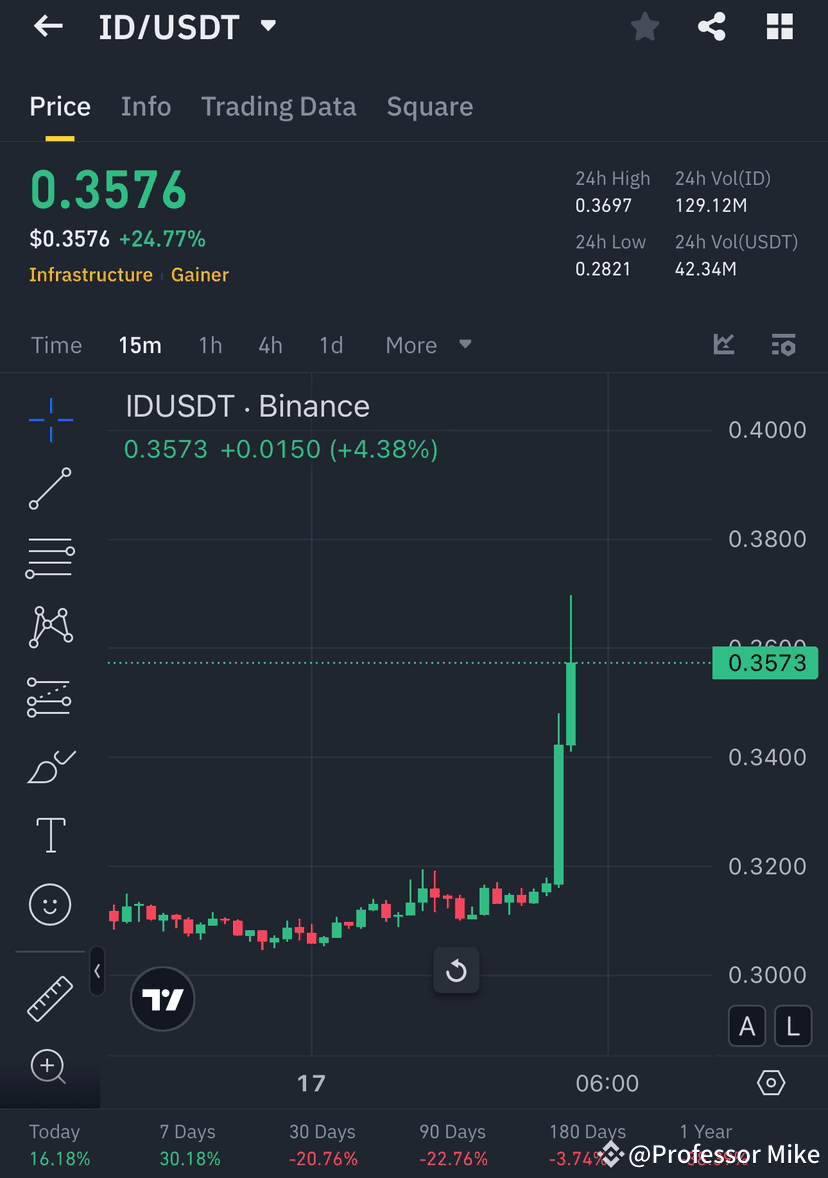The width and height of the screenshot is (828, 1178).
Task: Select the brush drawing tool
Action: (50, 765)
